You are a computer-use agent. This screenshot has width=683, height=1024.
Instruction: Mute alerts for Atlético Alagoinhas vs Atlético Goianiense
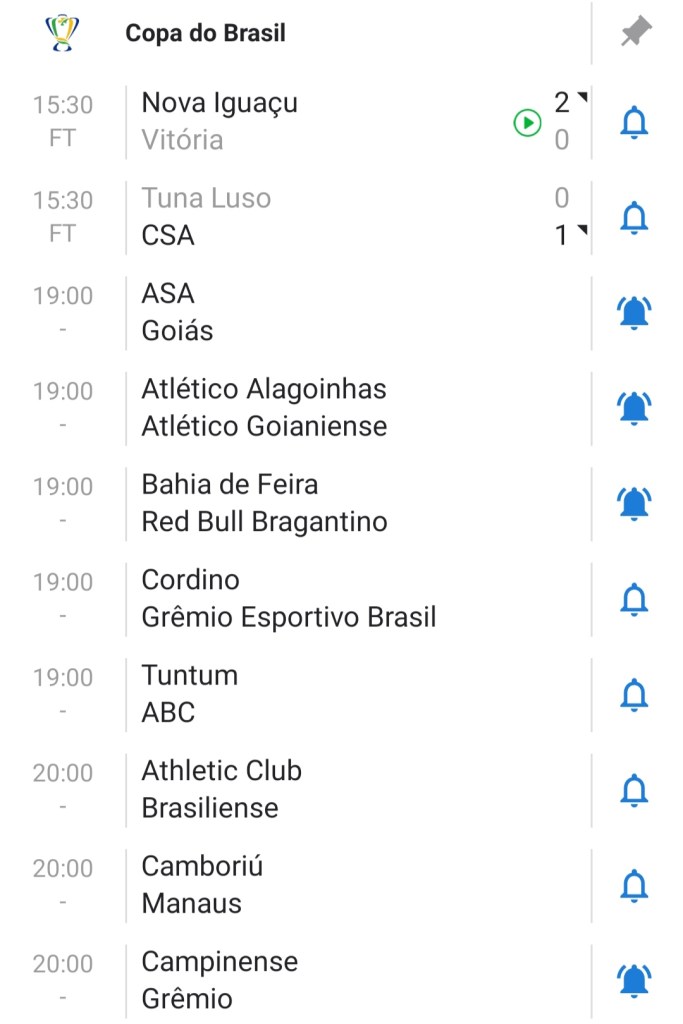[x=635, y=408]
